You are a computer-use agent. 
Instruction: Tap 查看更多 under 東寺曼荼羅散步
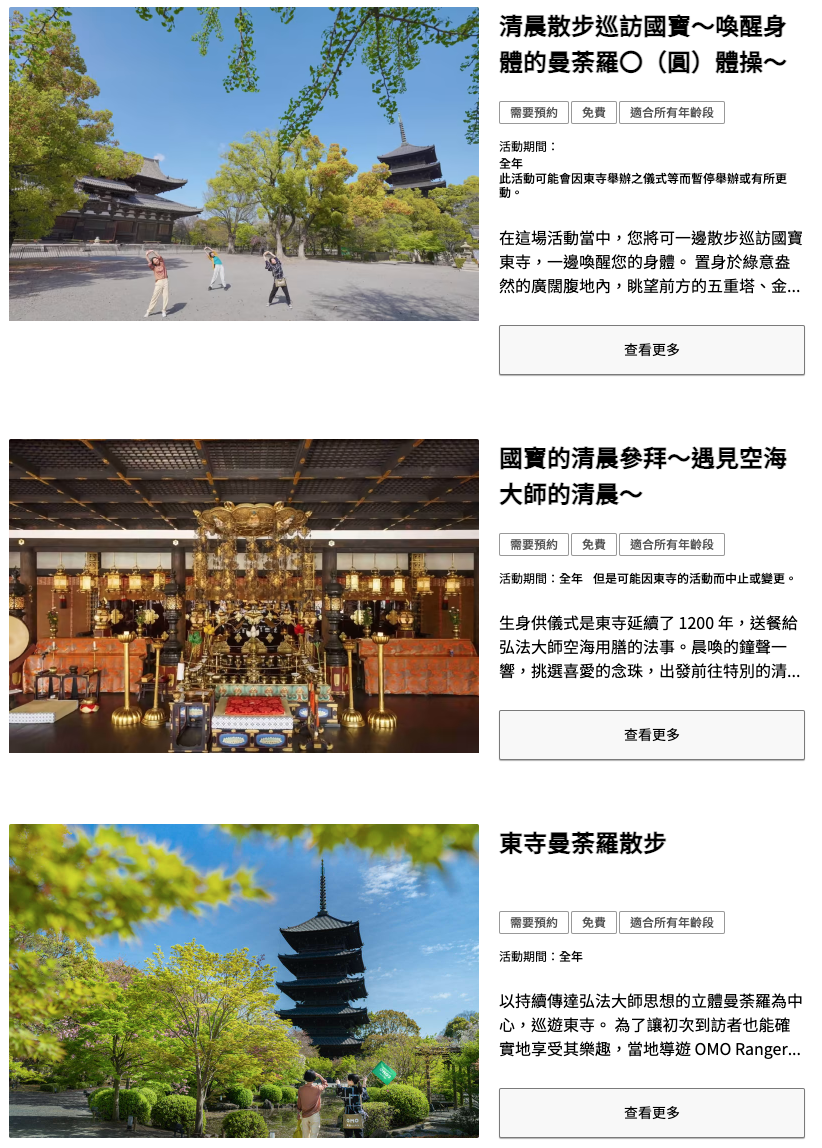tap(651, 1112)
